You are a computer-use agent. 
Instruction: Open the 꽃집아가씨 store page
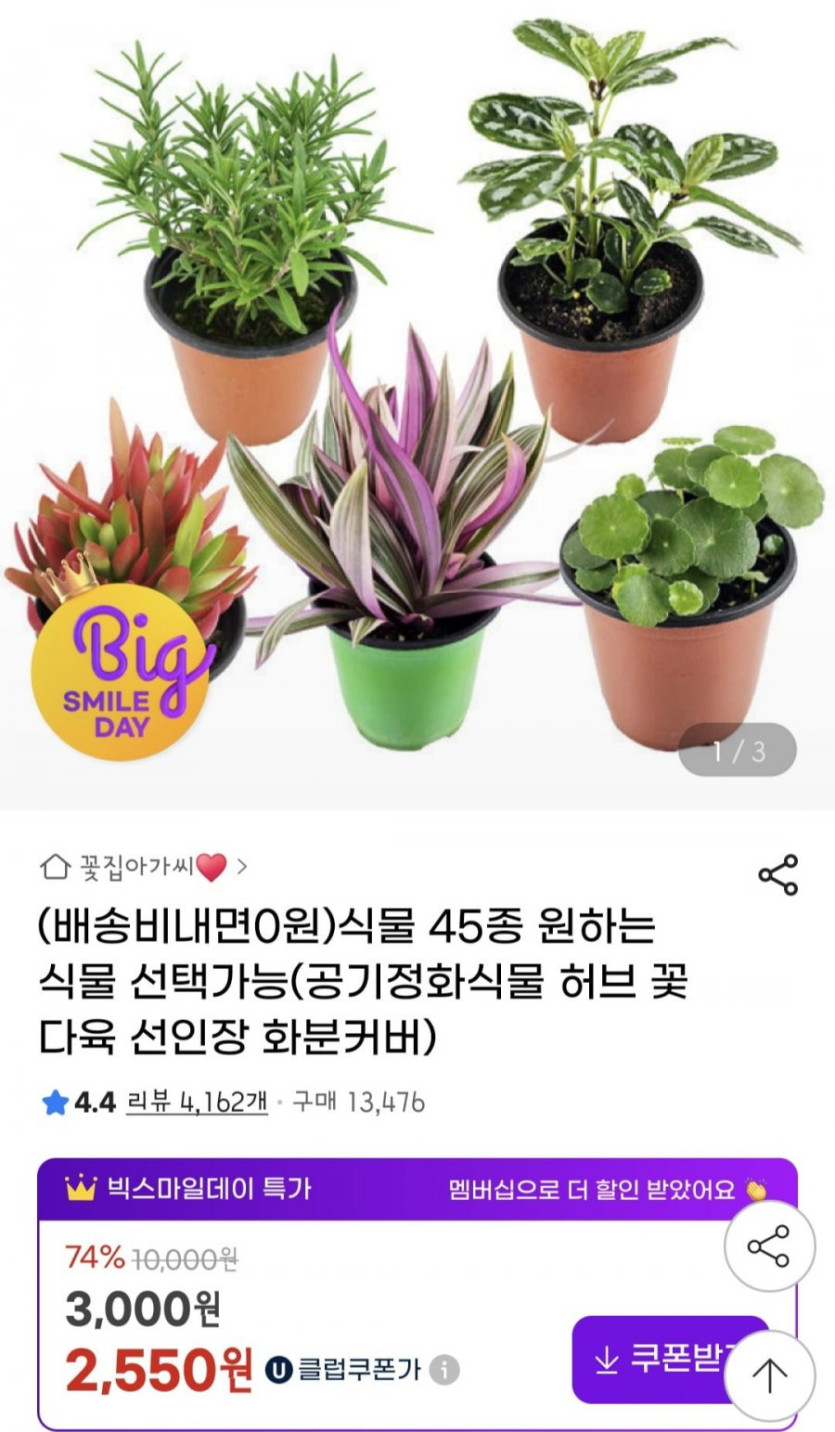click(143, 866)
